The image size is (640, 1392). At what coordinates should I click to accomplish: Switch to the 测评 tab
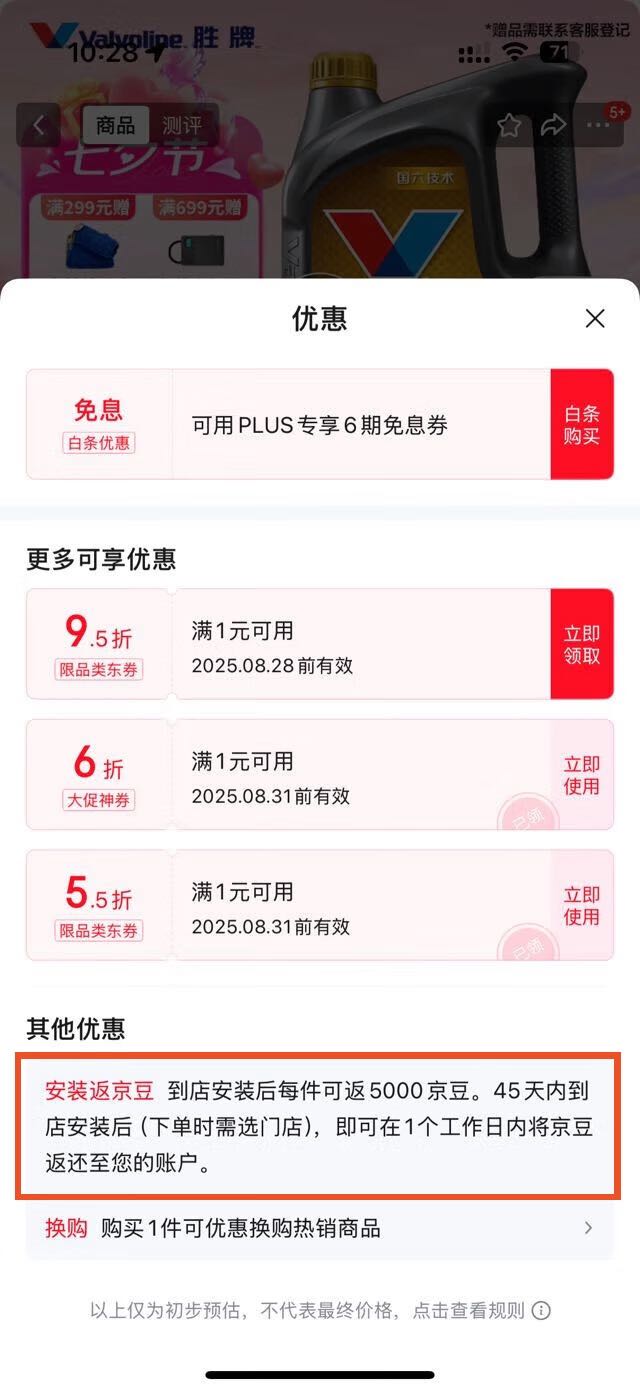pyautogui.click(x=182, y=125)
